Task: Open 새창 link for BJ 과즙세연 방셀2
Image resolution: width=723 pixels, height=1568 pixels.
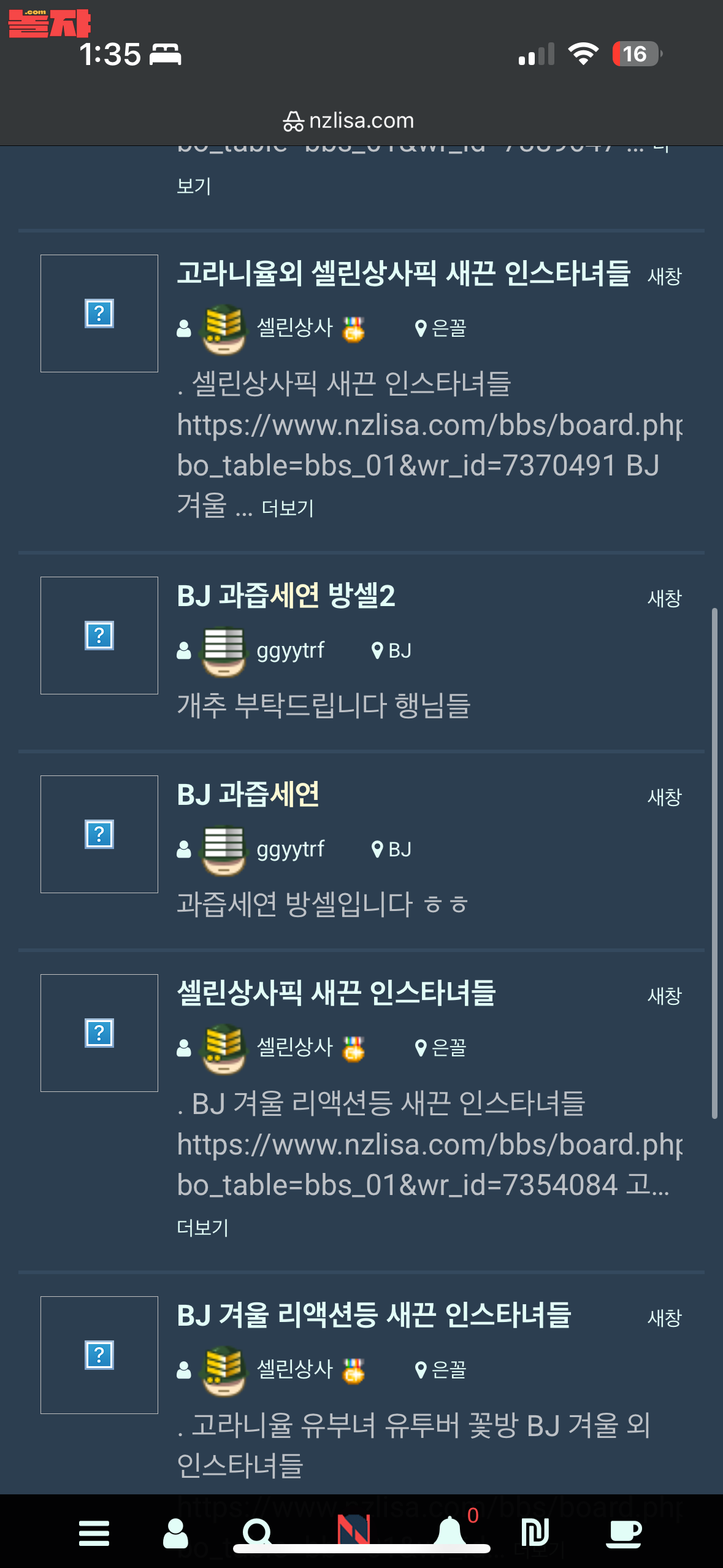Action: click(x=665, y=598)
